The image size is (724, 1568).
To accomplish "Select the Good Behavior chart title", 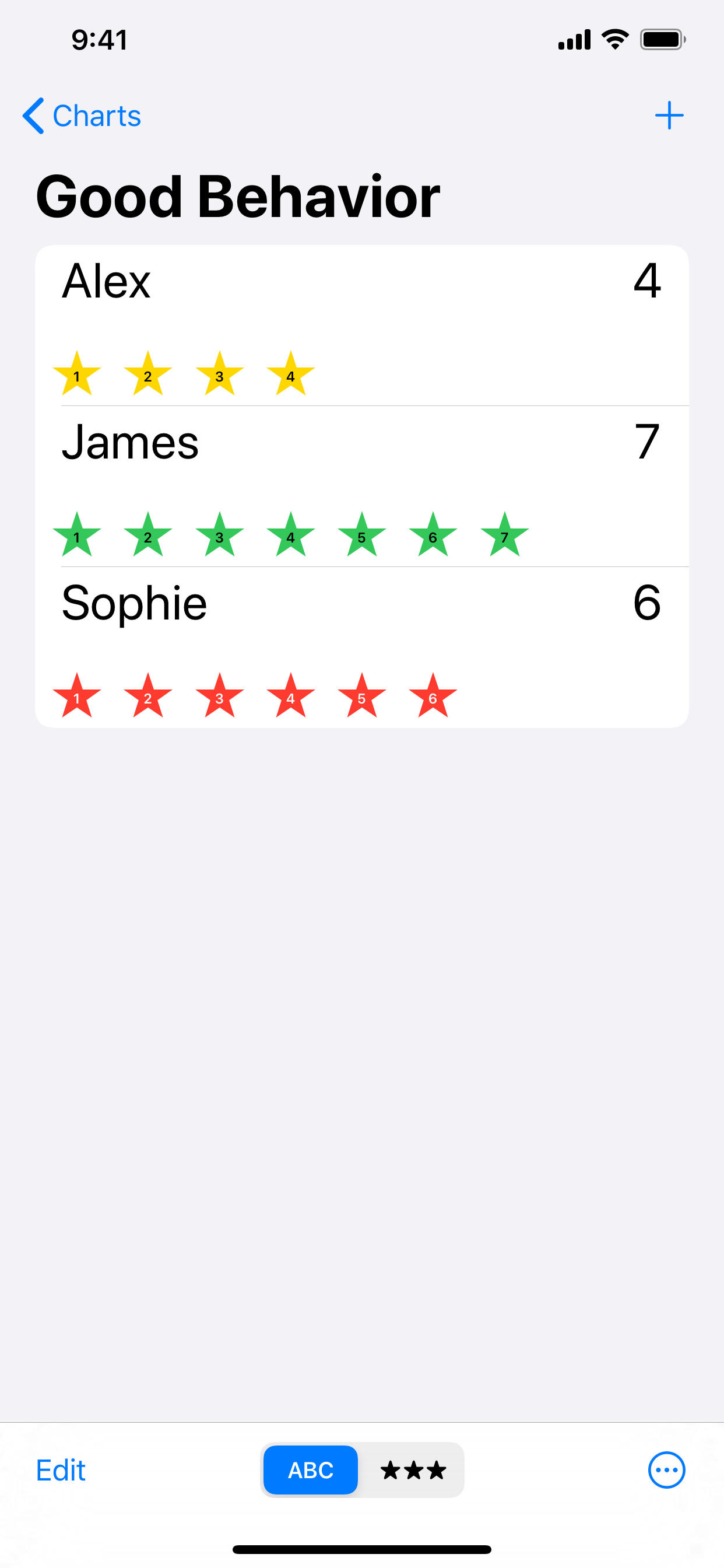I will (x=237, y=195).
